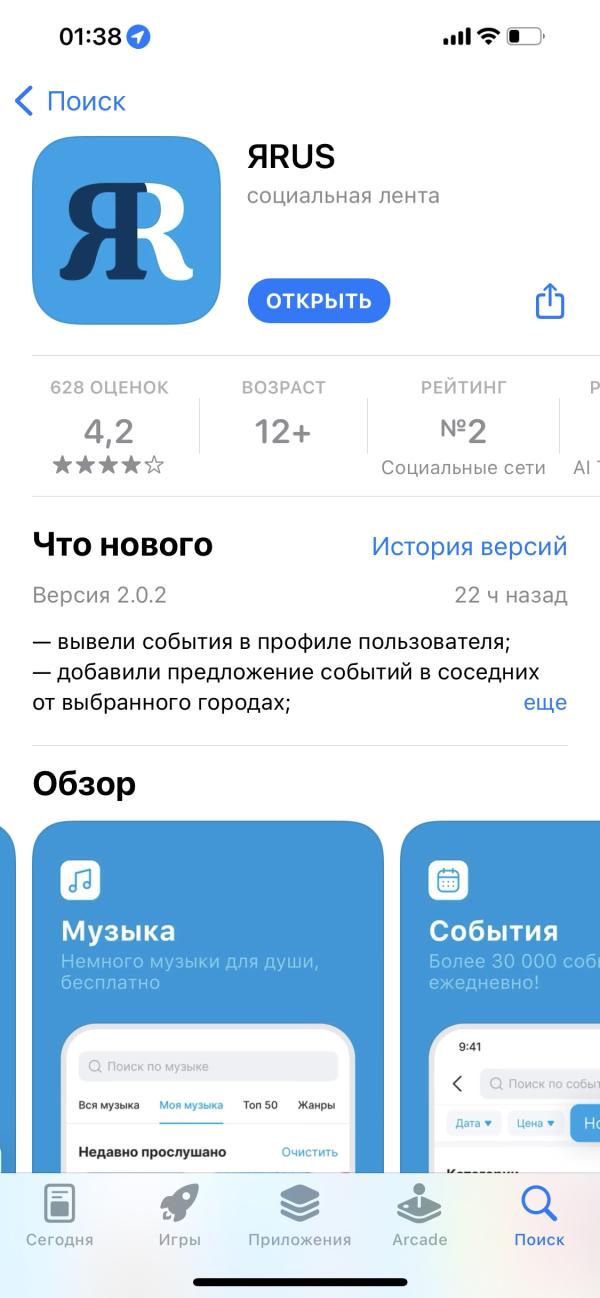Expand what's new text with еще

tap(545, 702)
